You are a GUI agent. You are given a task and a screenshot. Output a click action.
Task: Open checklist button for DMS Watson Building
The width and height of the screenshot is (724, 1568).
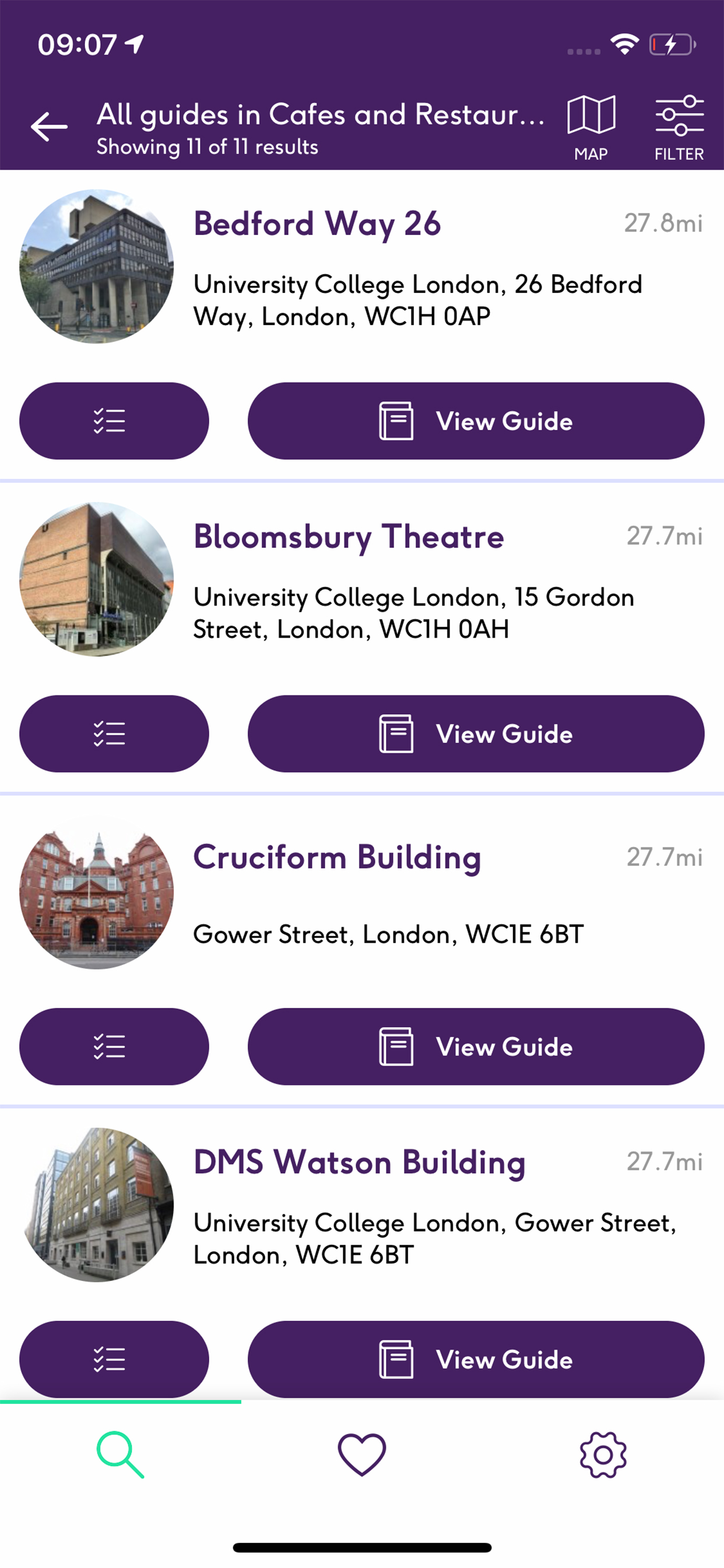[x=114, y=1359]
